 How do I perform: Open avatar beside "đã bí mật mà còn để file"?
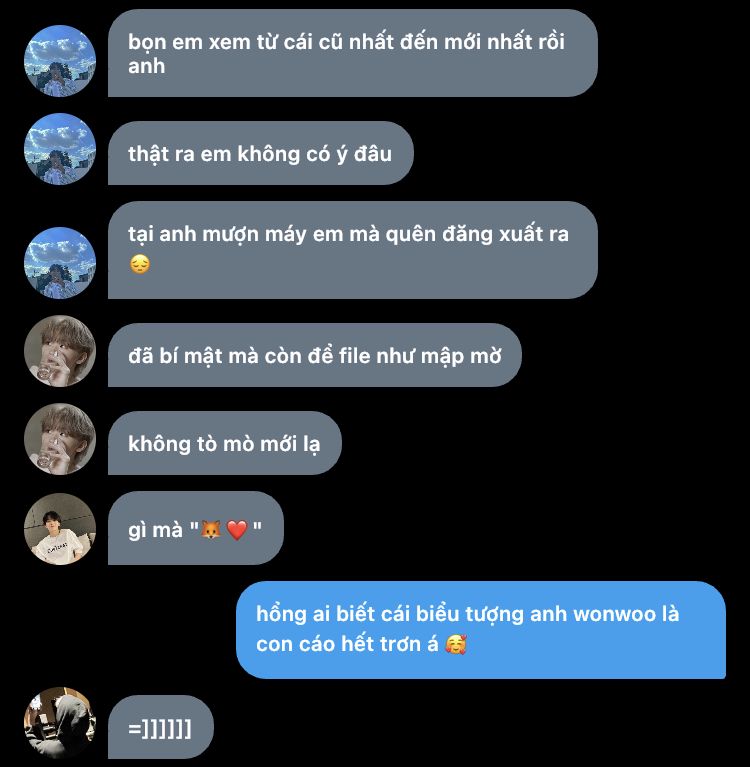tap(60, 351)
